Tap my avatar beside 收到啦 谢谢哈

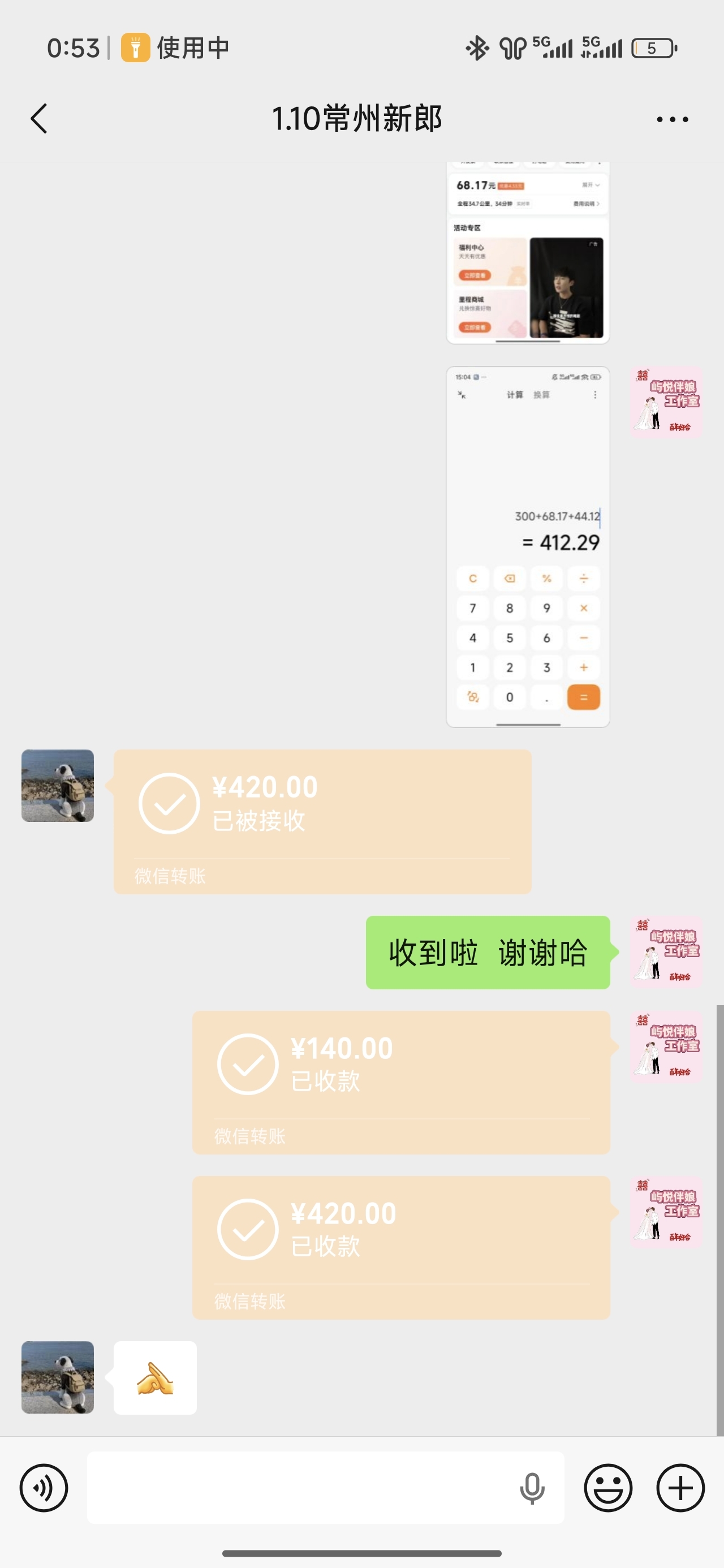click(666, 951)
